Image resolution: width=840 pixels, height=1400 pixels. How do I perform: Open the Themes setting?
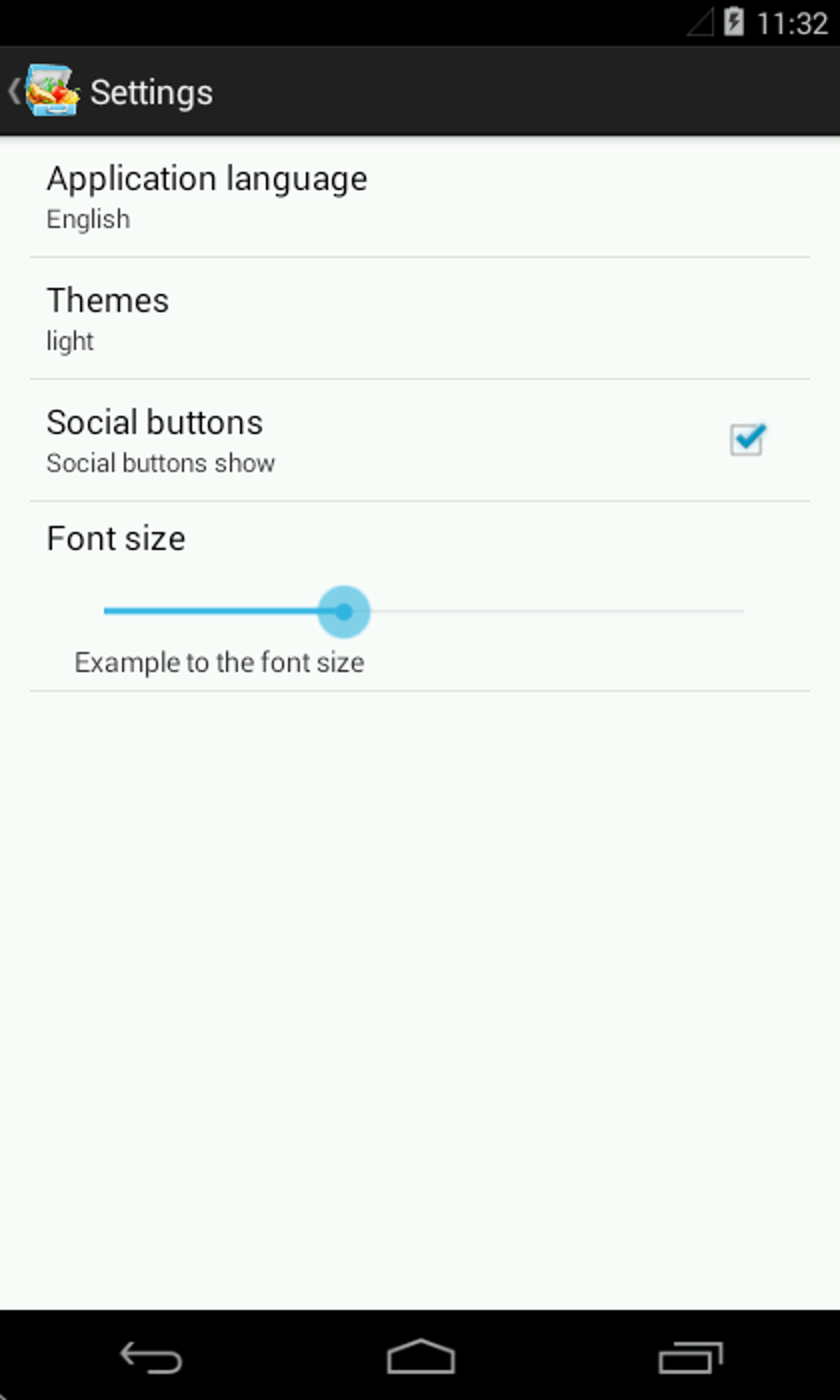point(420,319)
